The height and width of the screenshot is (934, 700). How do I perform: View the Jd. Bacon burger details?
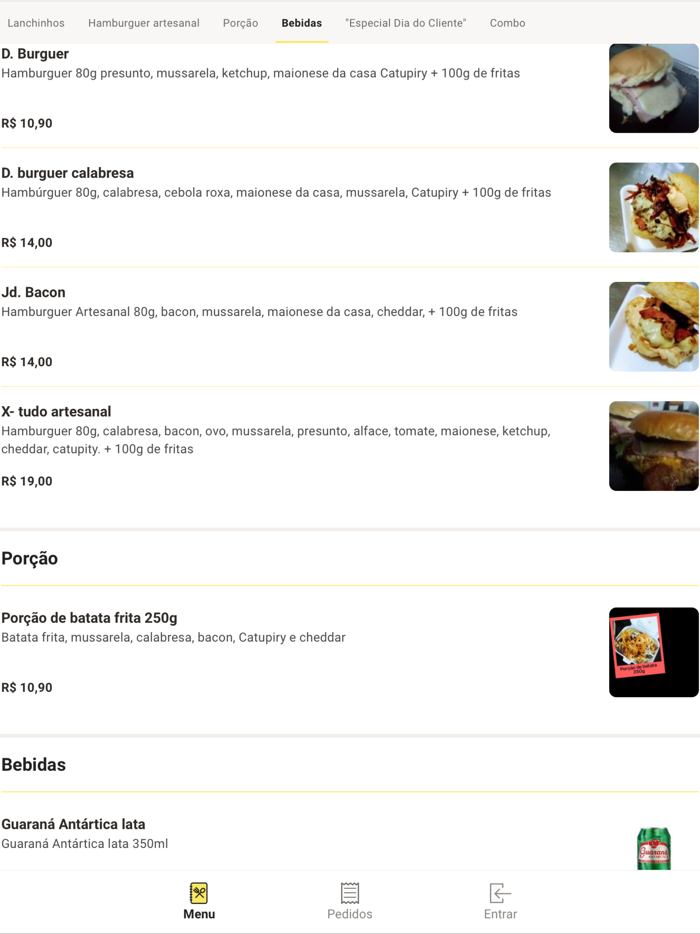[300, 326]
